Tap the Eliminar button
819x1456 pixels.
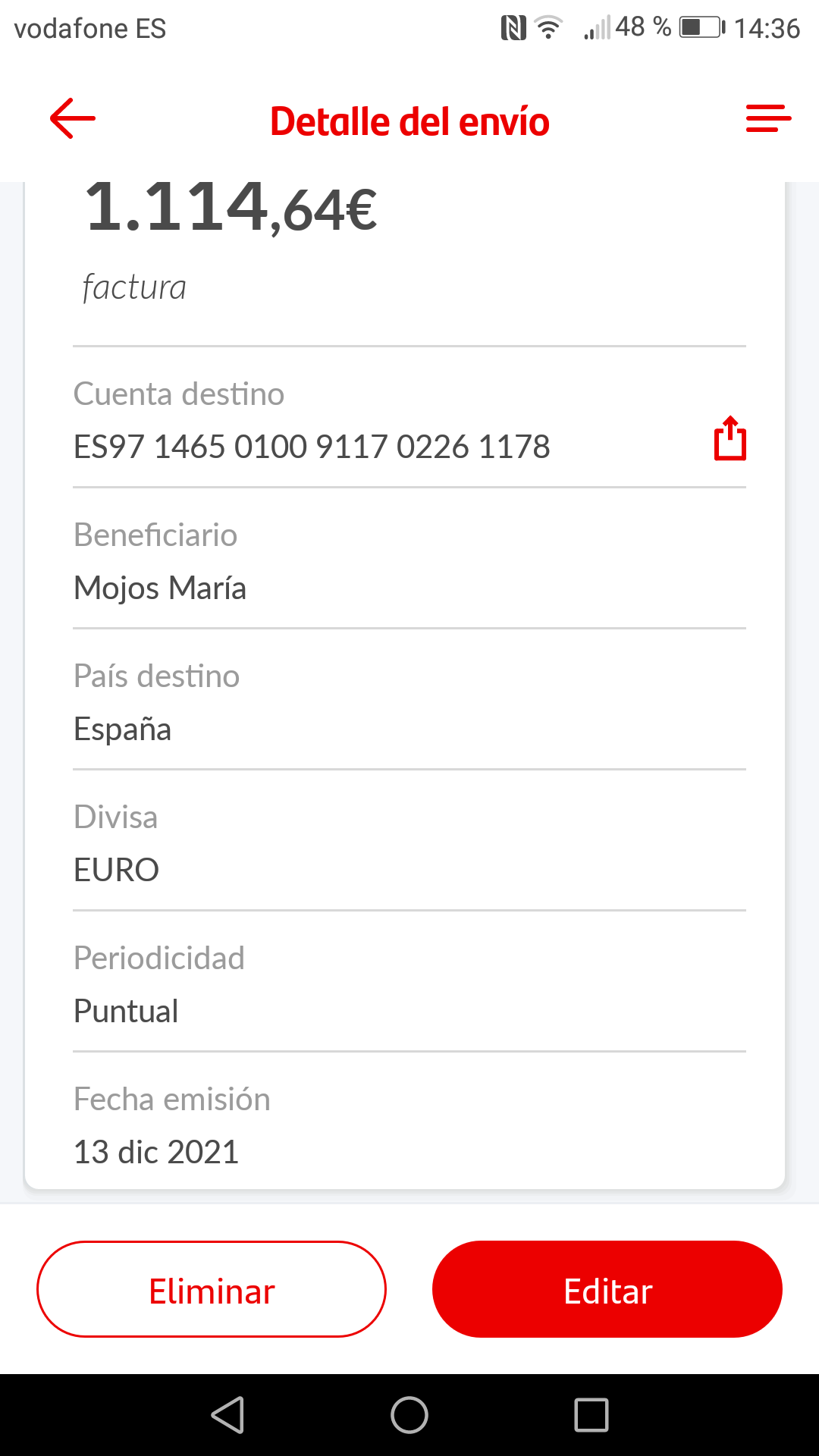point(212,1289)
